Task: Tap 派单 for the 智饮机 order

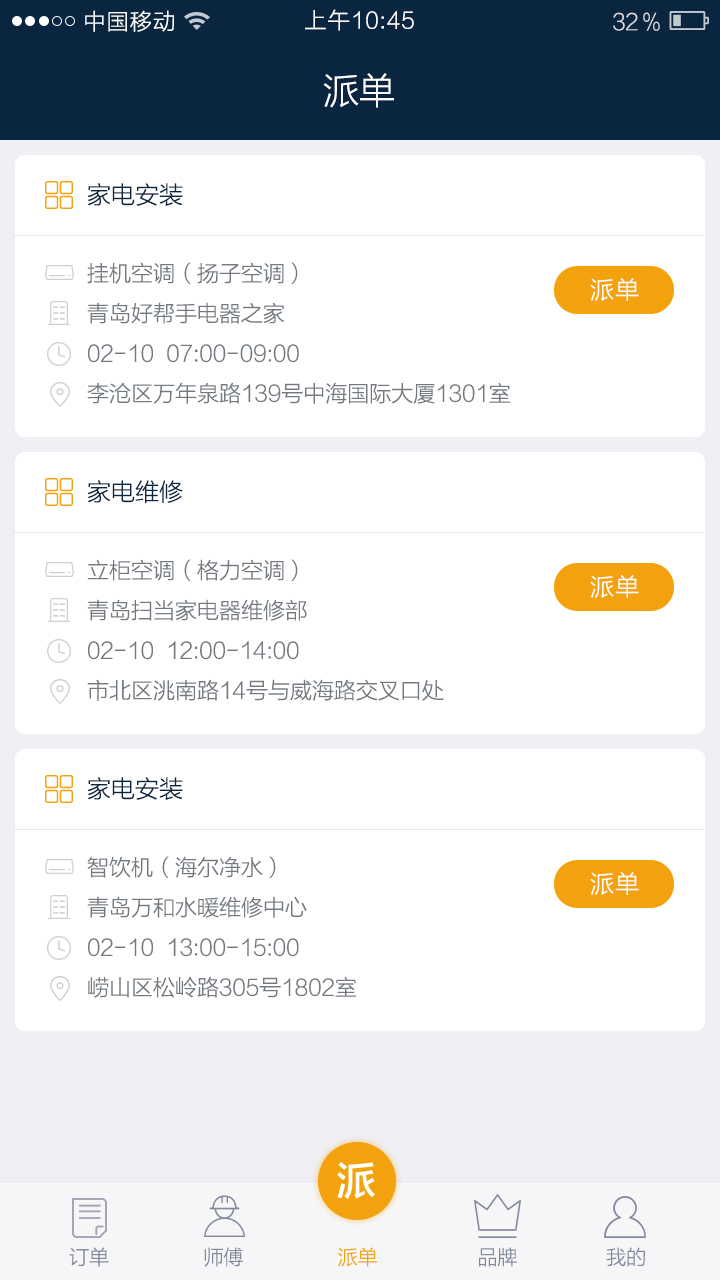Action: 613,884
